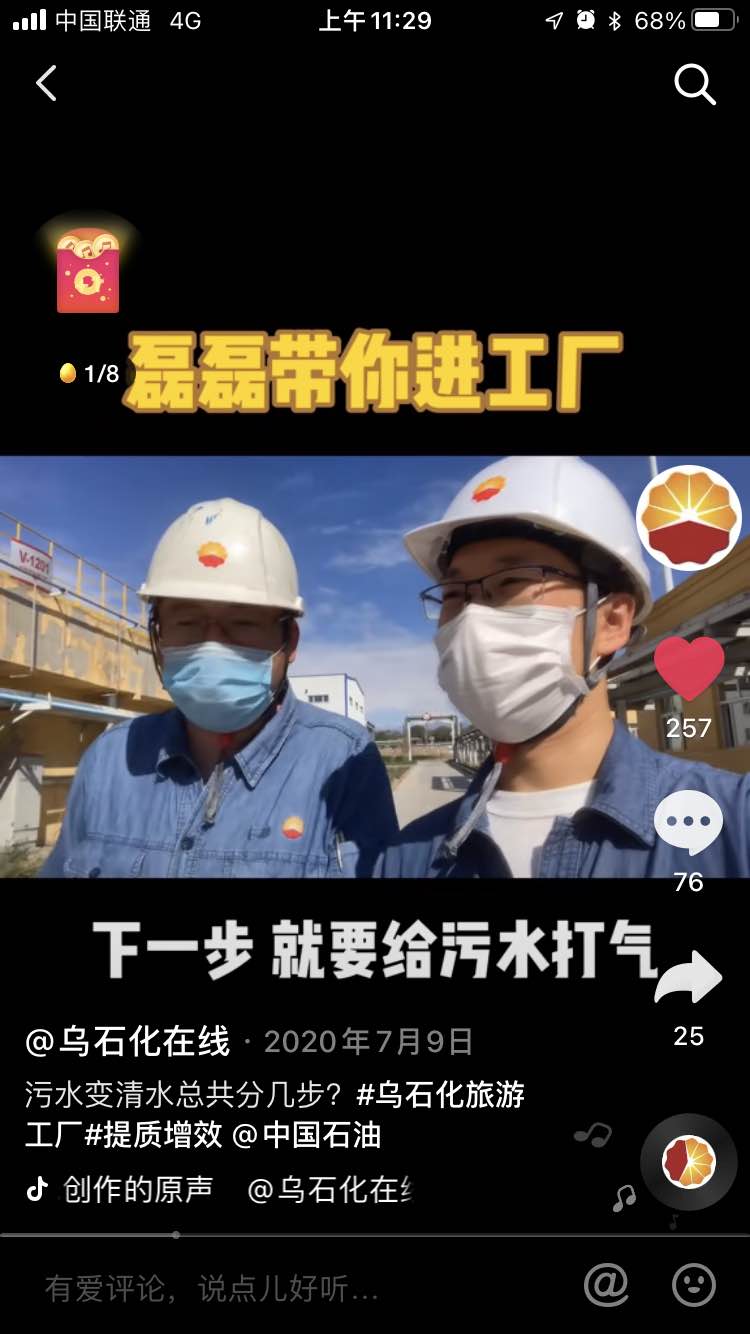This screenshot has height=1334, width=750.
Task: Open the @乌石化在线 account name
Action: click(127, 1042)
